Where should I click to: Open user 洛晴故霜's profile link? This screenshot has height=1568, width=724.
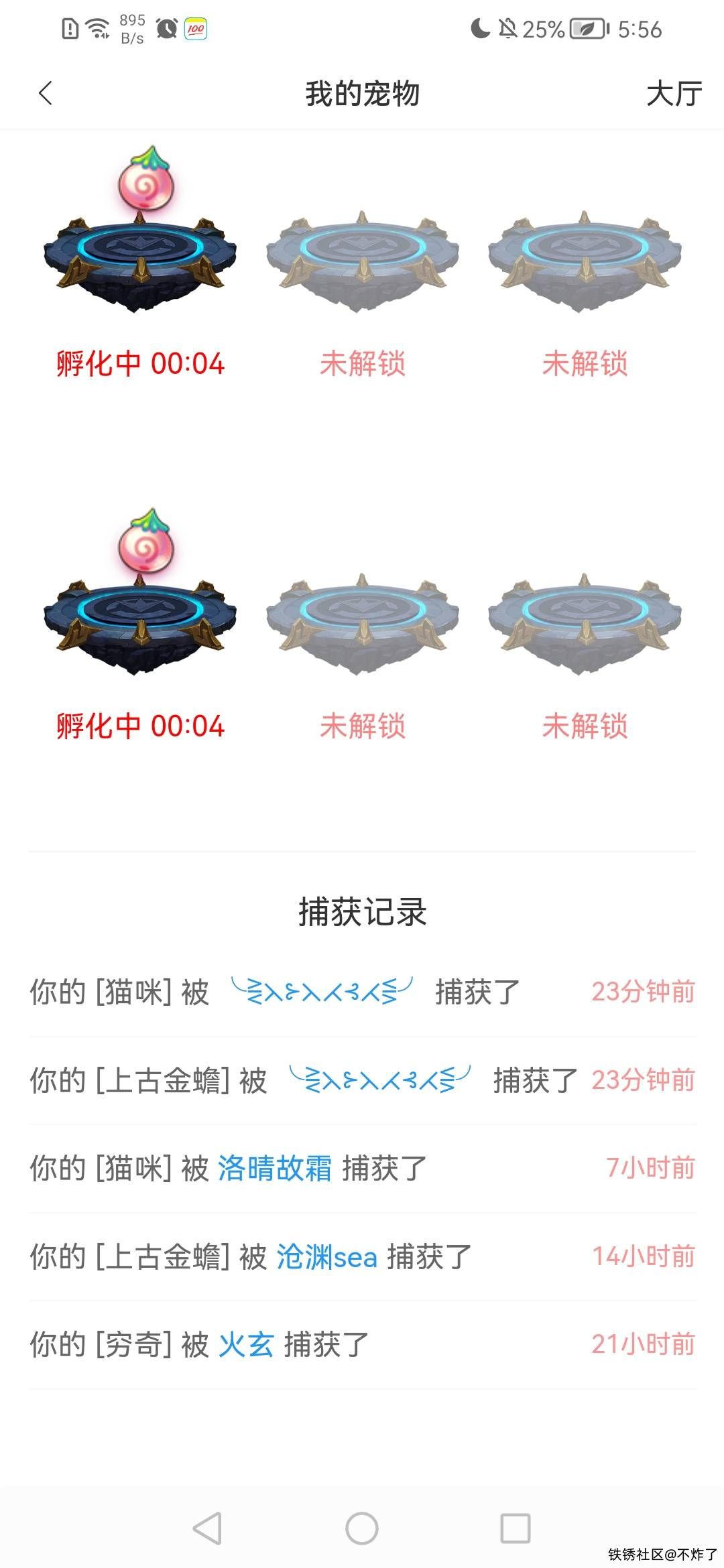point(275,1169)
